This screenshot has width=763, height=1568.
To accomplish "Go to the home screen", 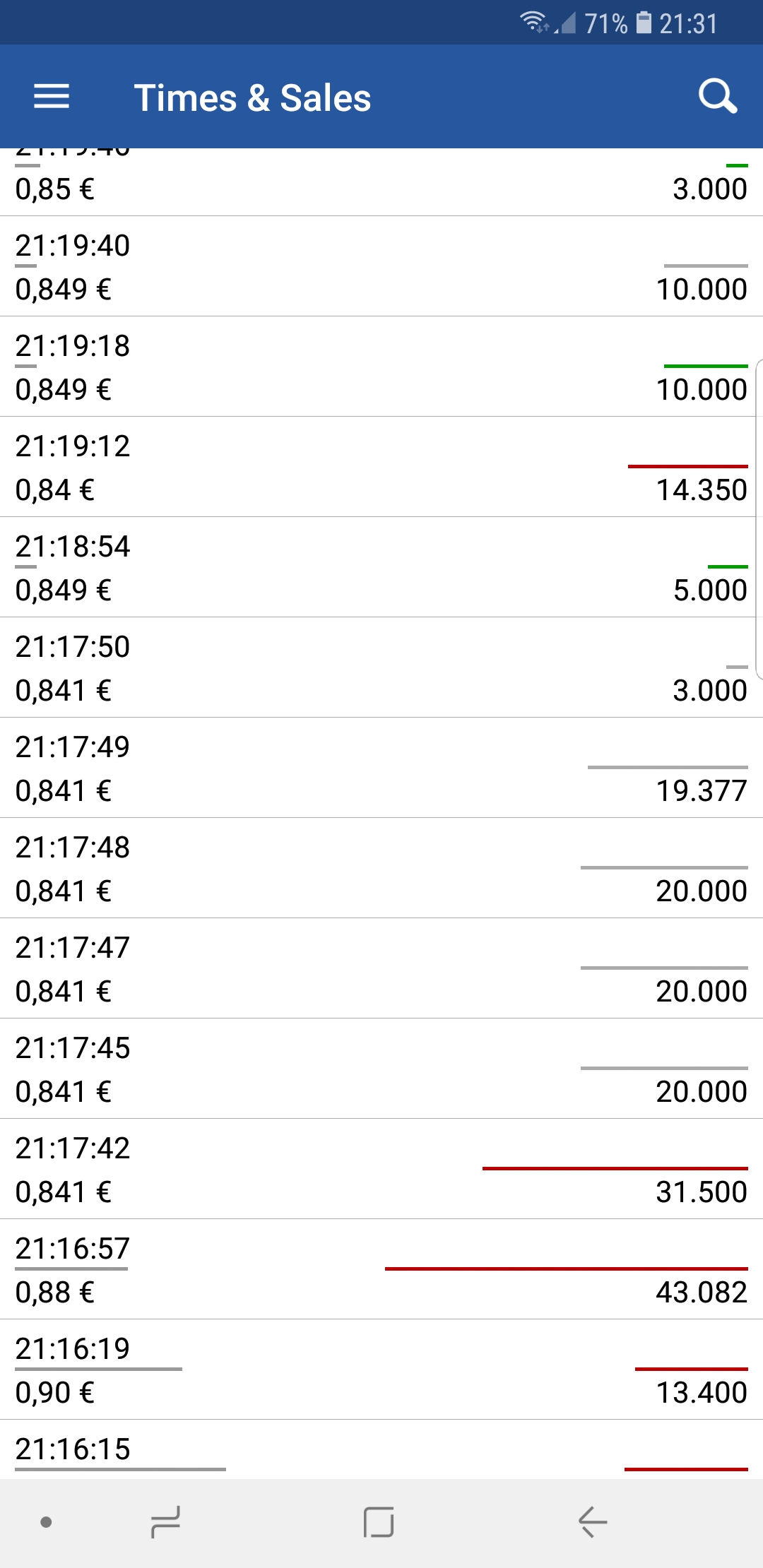I will pyautogui.click(x=379, y=1521).
